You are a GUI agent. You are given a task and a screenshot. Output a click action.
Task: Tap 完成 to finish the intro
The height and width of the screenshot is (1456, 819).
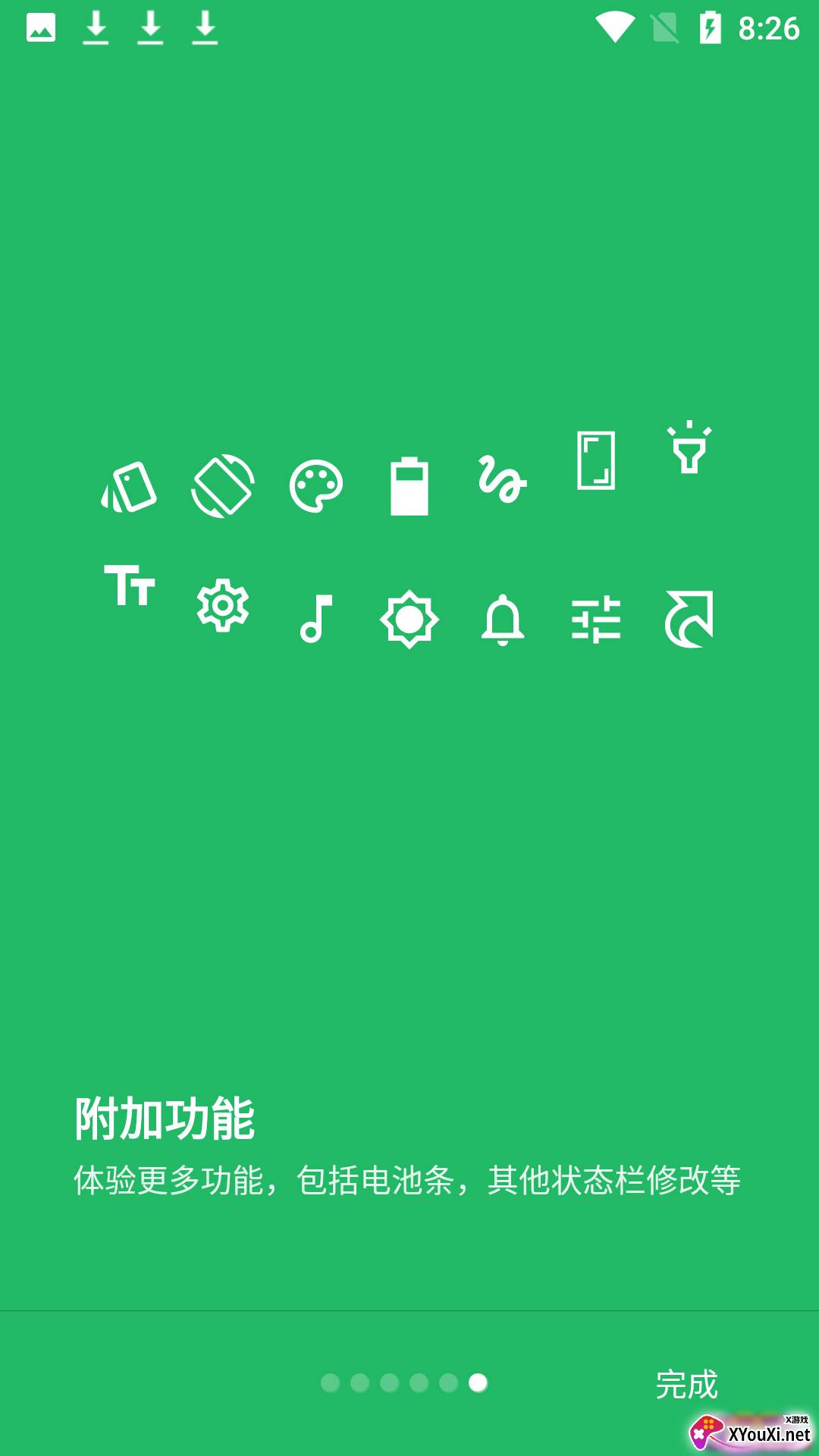[686, 1384]
